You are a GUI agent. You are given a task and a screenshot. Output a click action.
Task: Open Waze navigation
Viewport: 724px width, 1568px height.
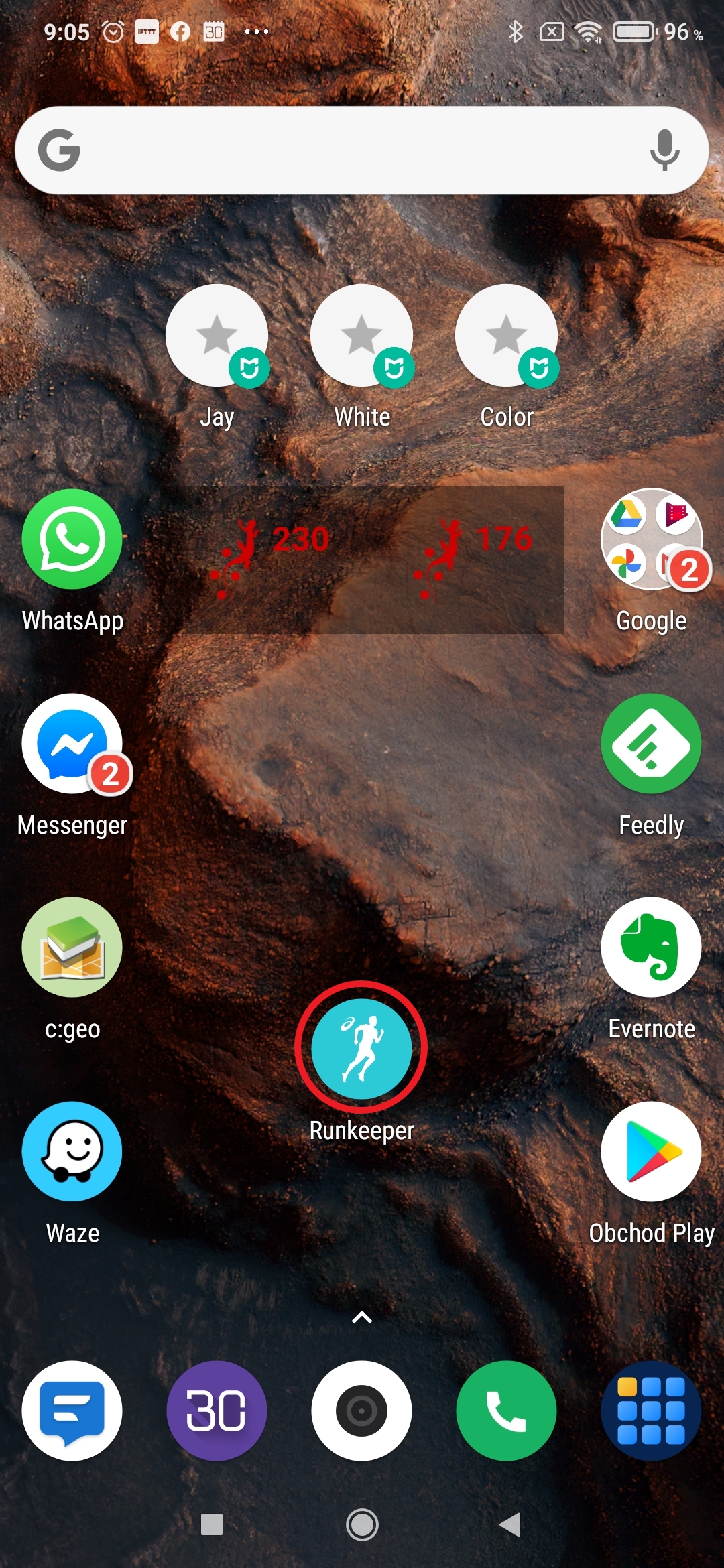pyautogui.click(x=72, y=1151)
